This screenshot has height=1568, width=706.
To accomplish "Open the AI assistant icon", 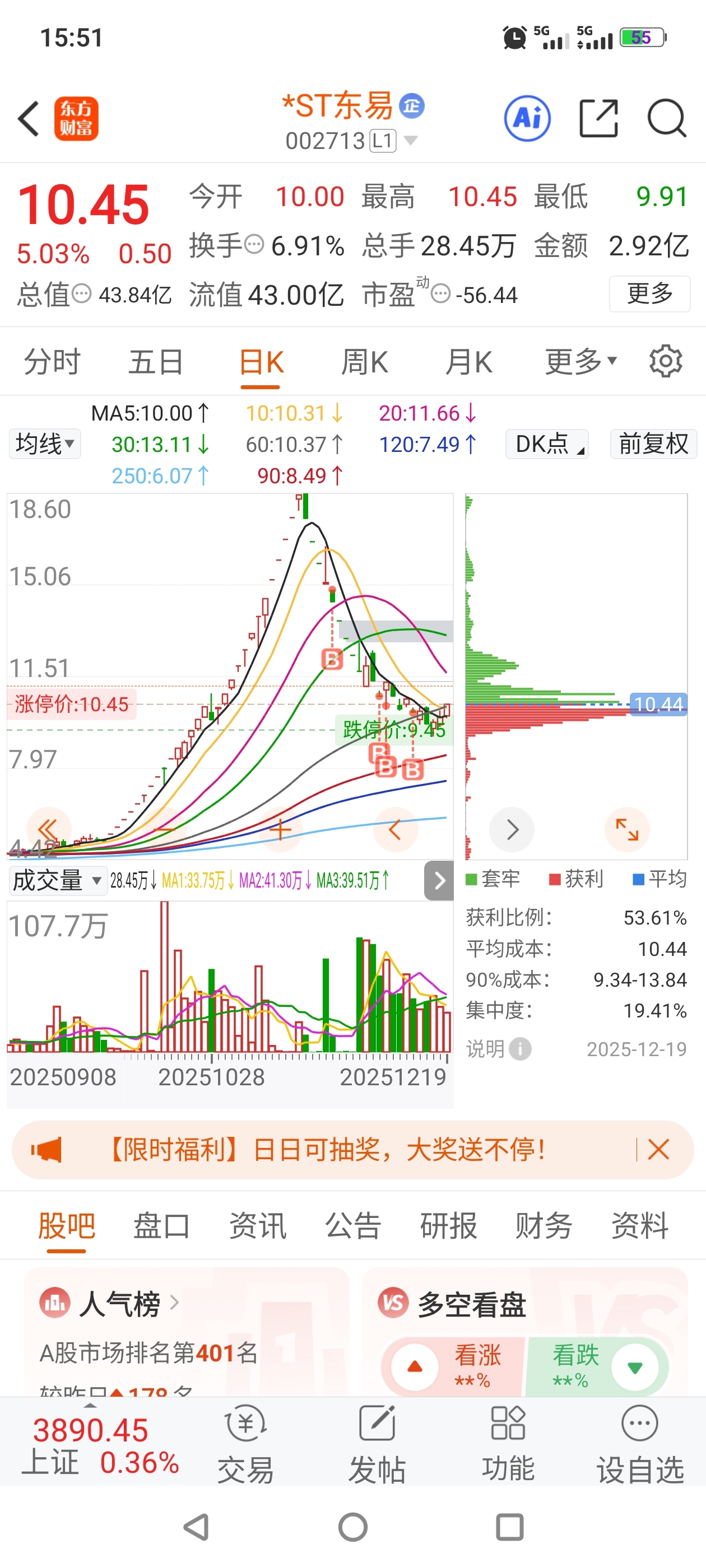I will [527, 118].
